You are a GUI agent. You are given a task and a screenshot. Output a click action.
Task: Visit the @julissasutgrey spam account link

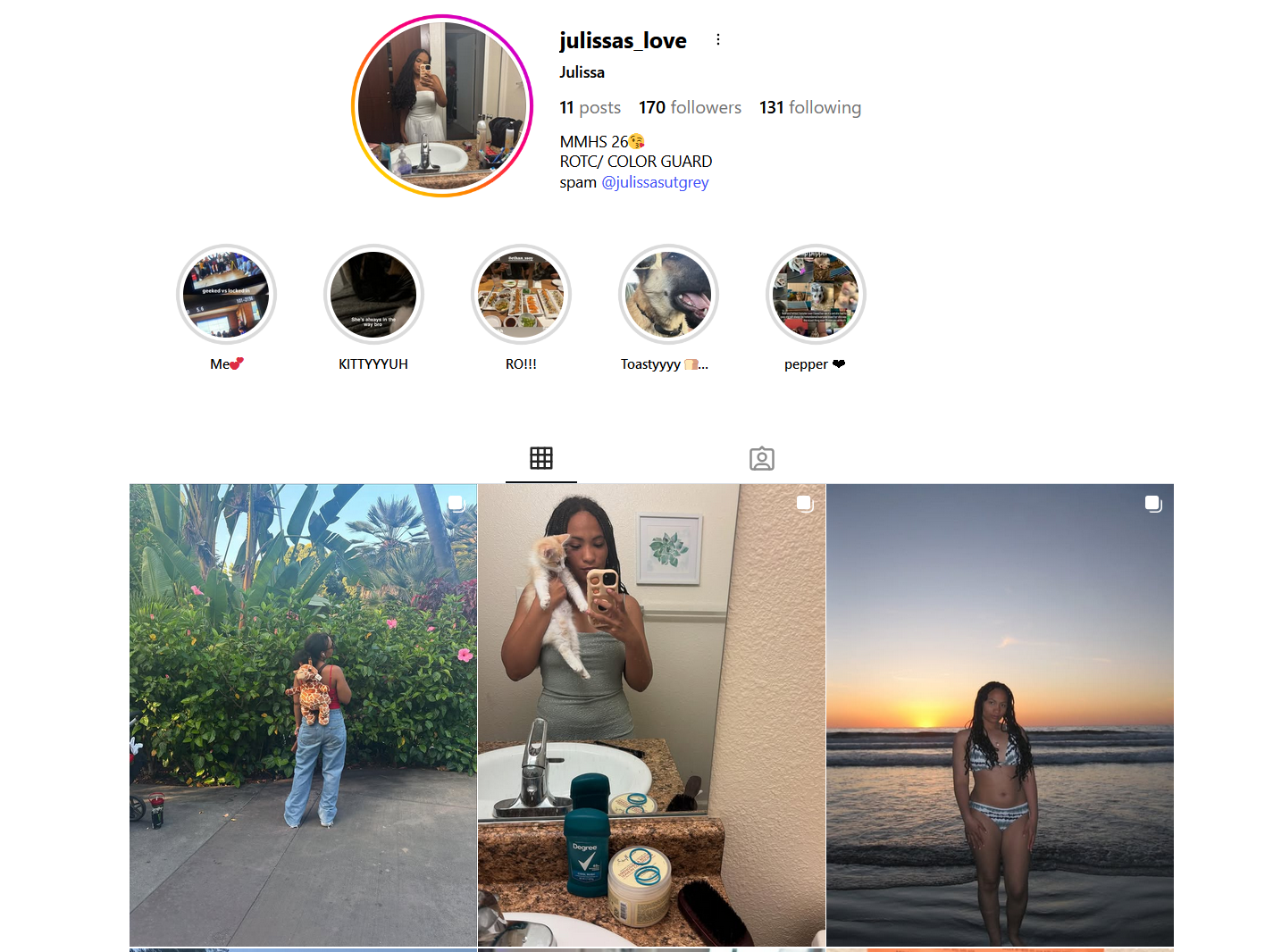point(655,182)
